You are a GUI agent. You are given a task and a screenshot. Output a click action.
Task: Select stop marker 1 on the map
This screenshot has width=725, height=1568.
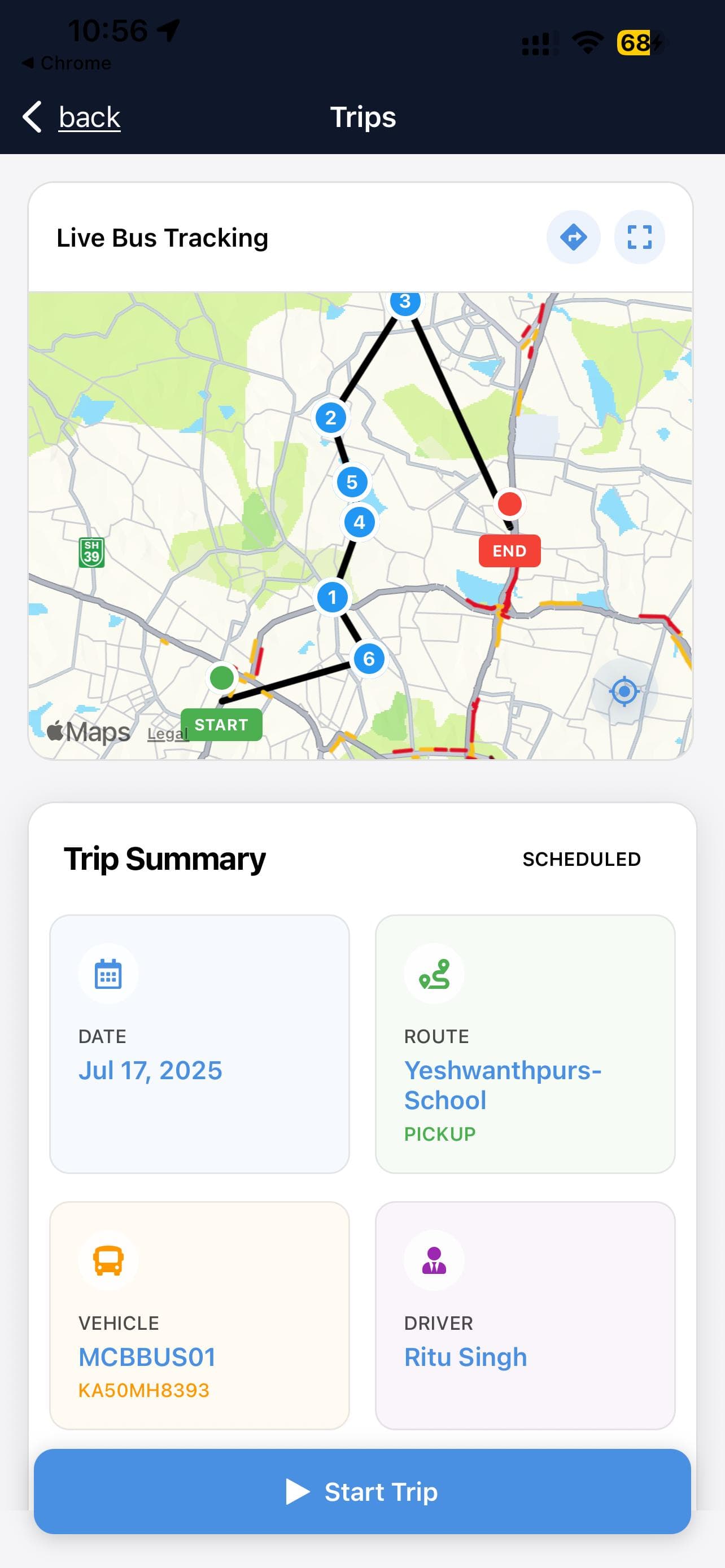pyautogui.click(x=333, y=598)
